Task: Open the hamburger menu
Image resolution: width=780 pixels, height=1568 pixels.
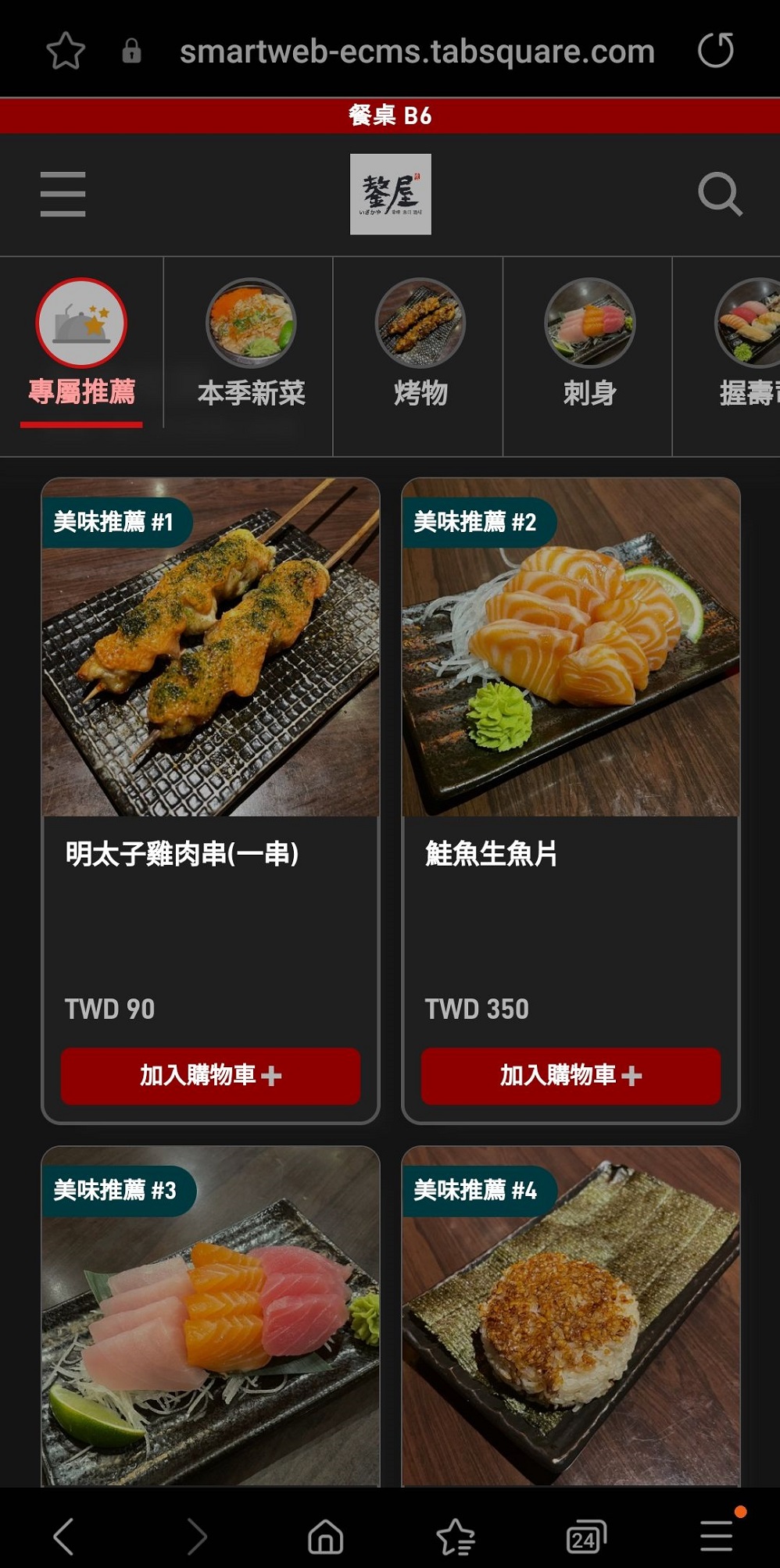Action: [x=63, y=194]
